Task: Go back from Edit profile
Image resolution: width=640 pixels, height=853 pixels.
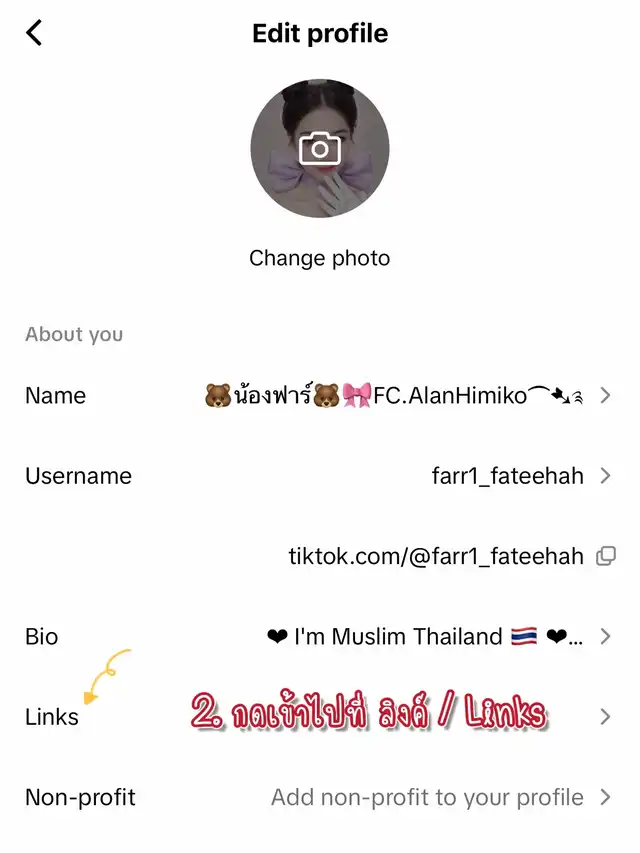Action: pos(34,33)
